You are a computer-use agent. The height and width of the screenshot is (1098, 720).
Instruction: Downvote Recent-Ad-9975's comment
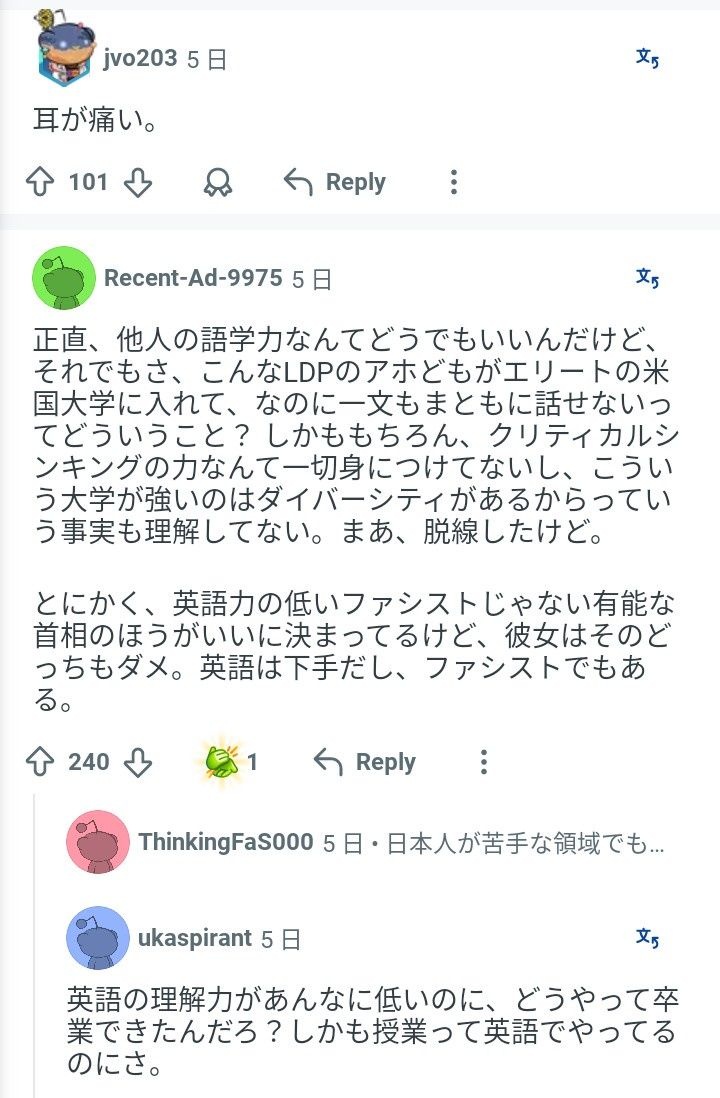click(x=138, y=762)
